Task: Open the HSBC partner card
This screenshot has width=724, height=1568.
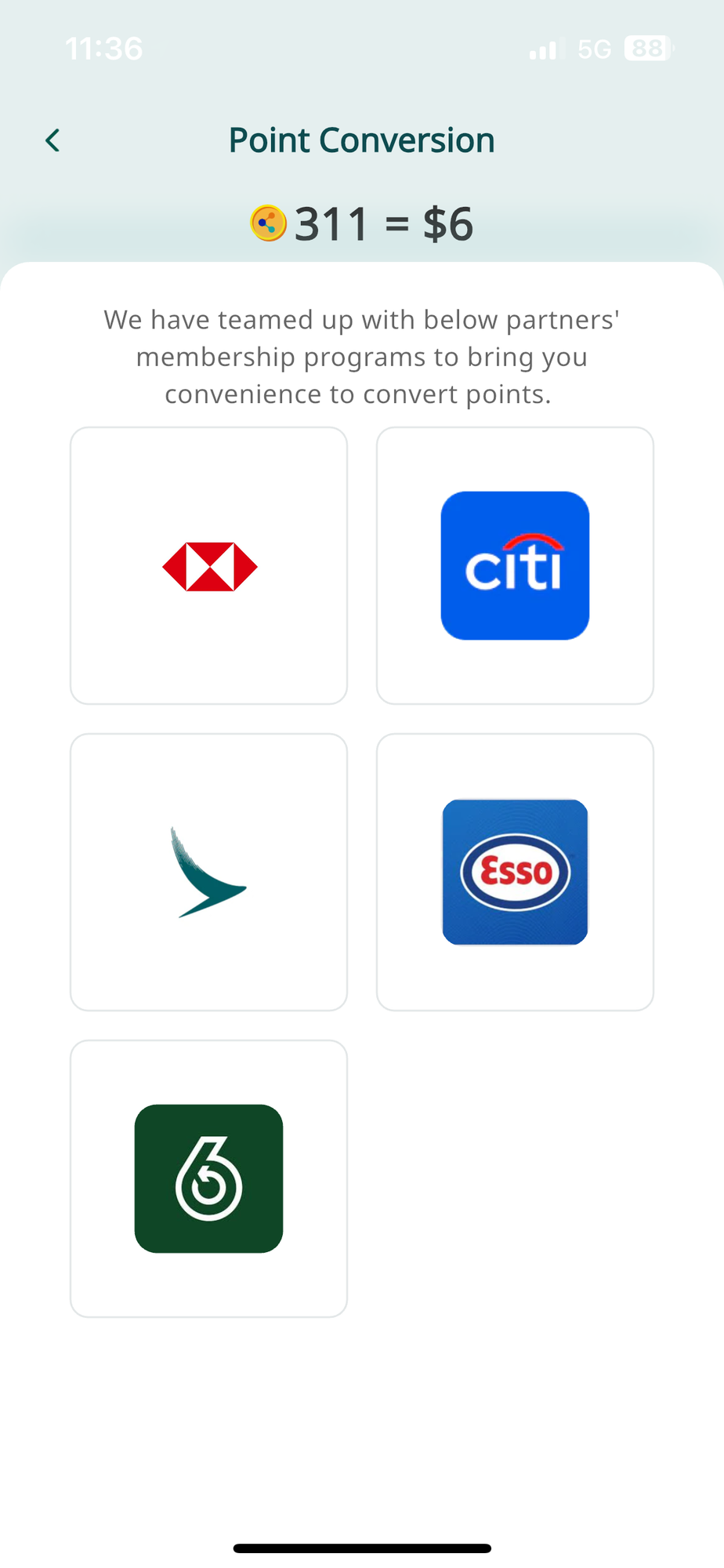Action: coord(208,566)
